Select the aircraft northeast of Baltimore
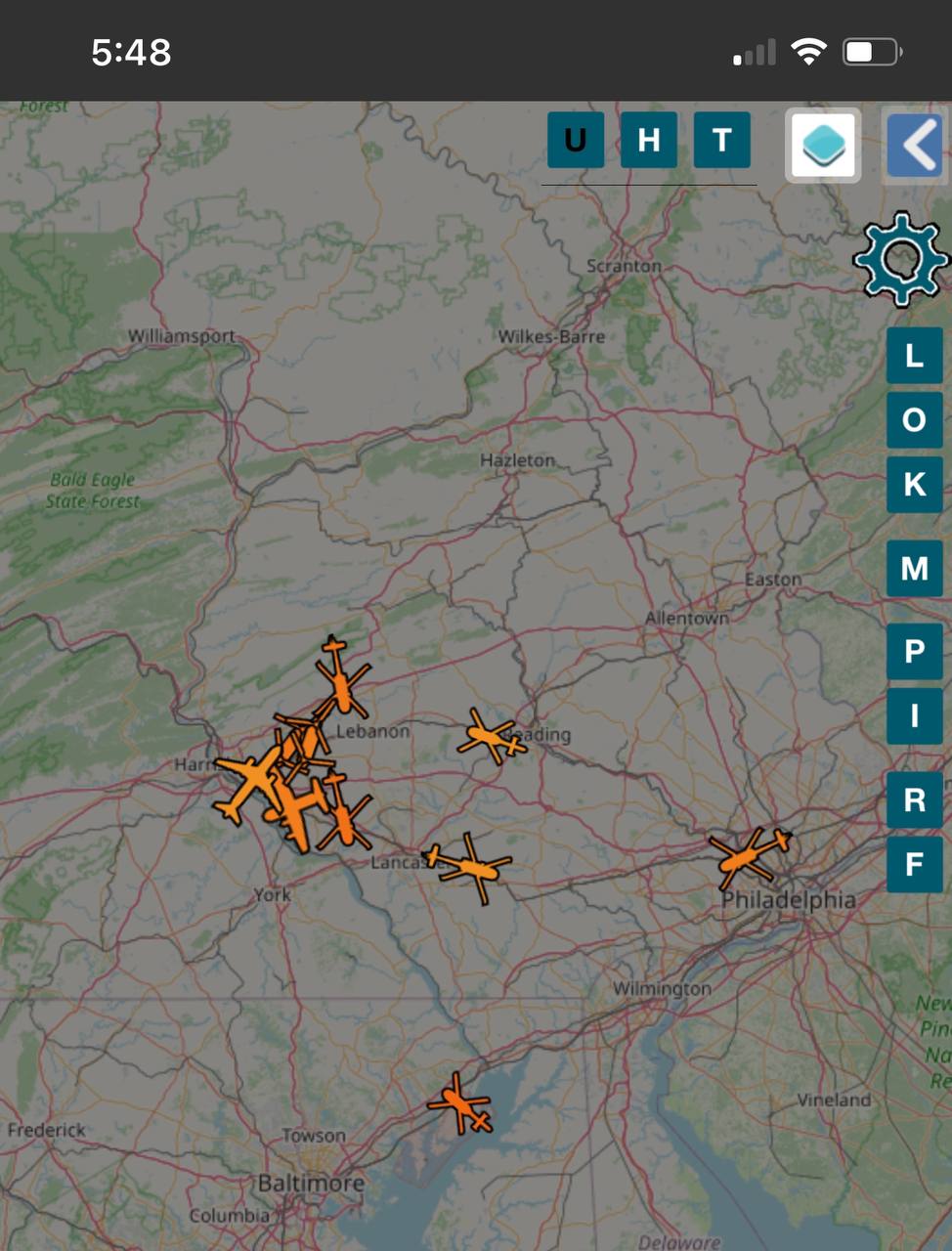The height and width of the screenshot is (1251, 952). pyautogui.click(x=459, y=1104)
